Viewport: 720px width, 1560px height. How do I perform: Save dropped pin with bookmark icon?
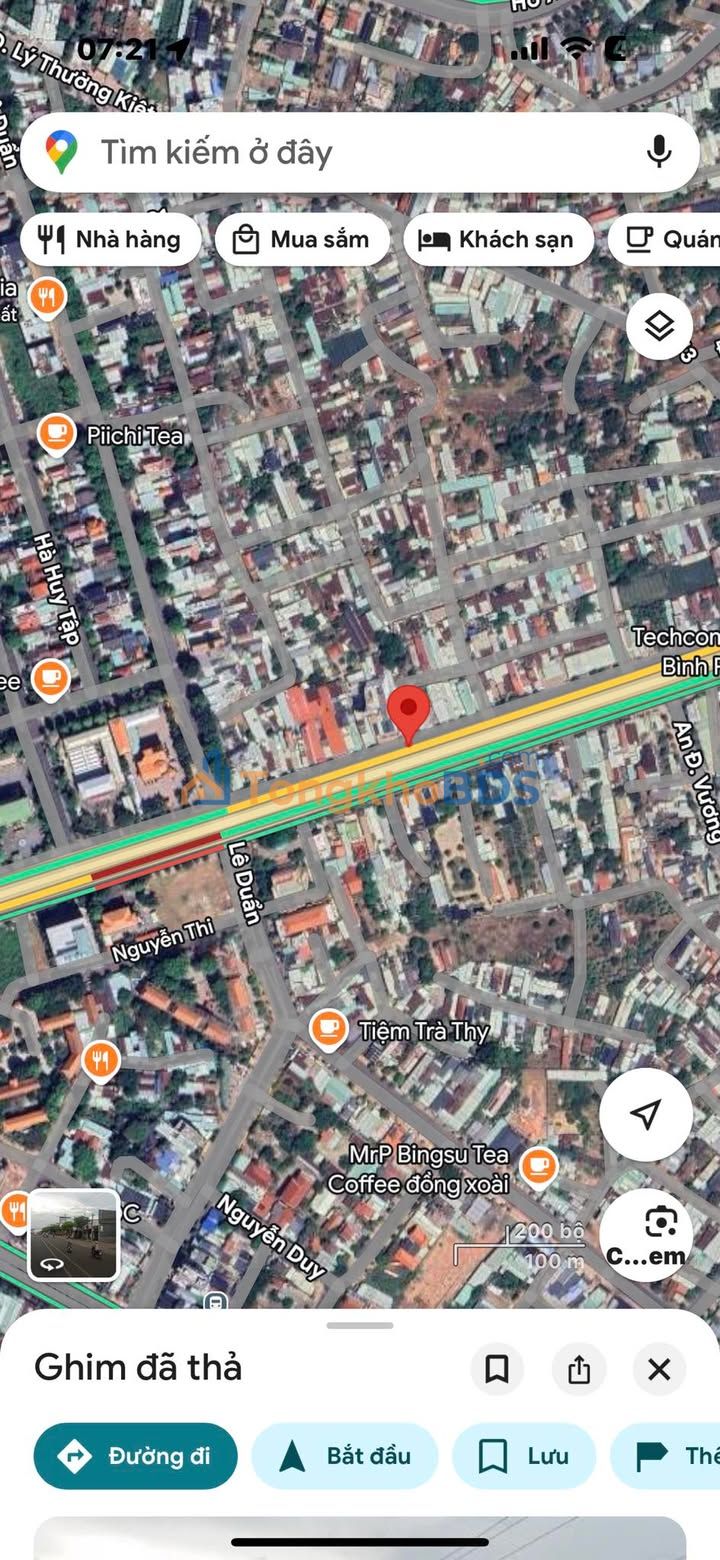(497, 1369)
